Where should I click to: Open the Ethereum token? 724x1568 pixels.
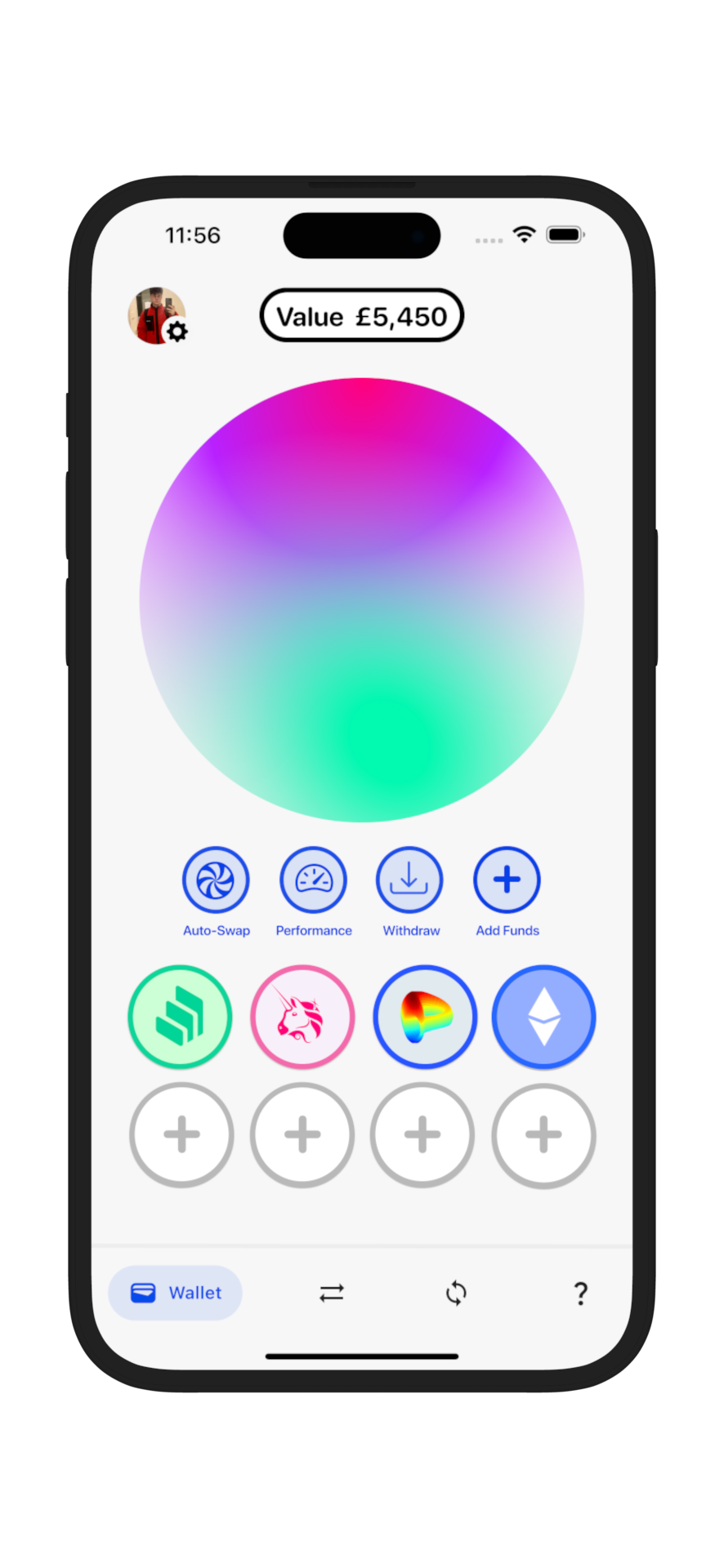543,1017
